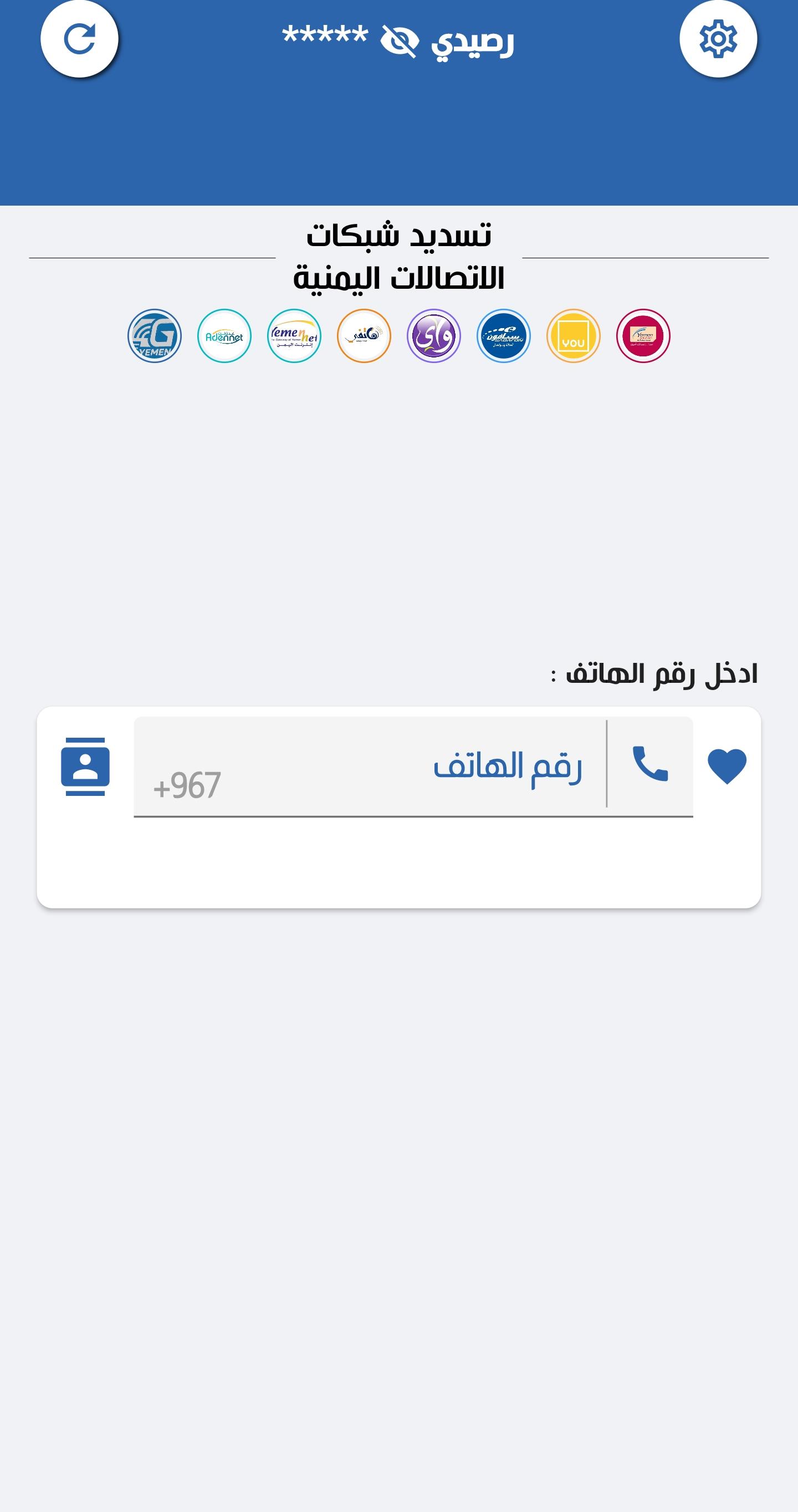Choose the YOU network logo
The width and height of the screenshot is (798, 1512).
point(573,336)
